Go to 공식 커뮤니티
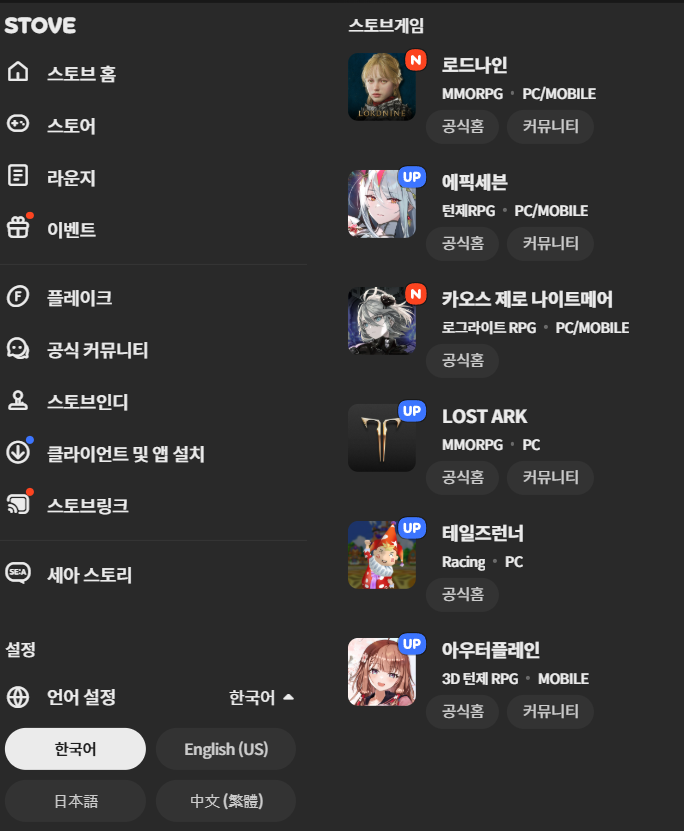Viewport: 684px width, 831px height. (96, 350)
